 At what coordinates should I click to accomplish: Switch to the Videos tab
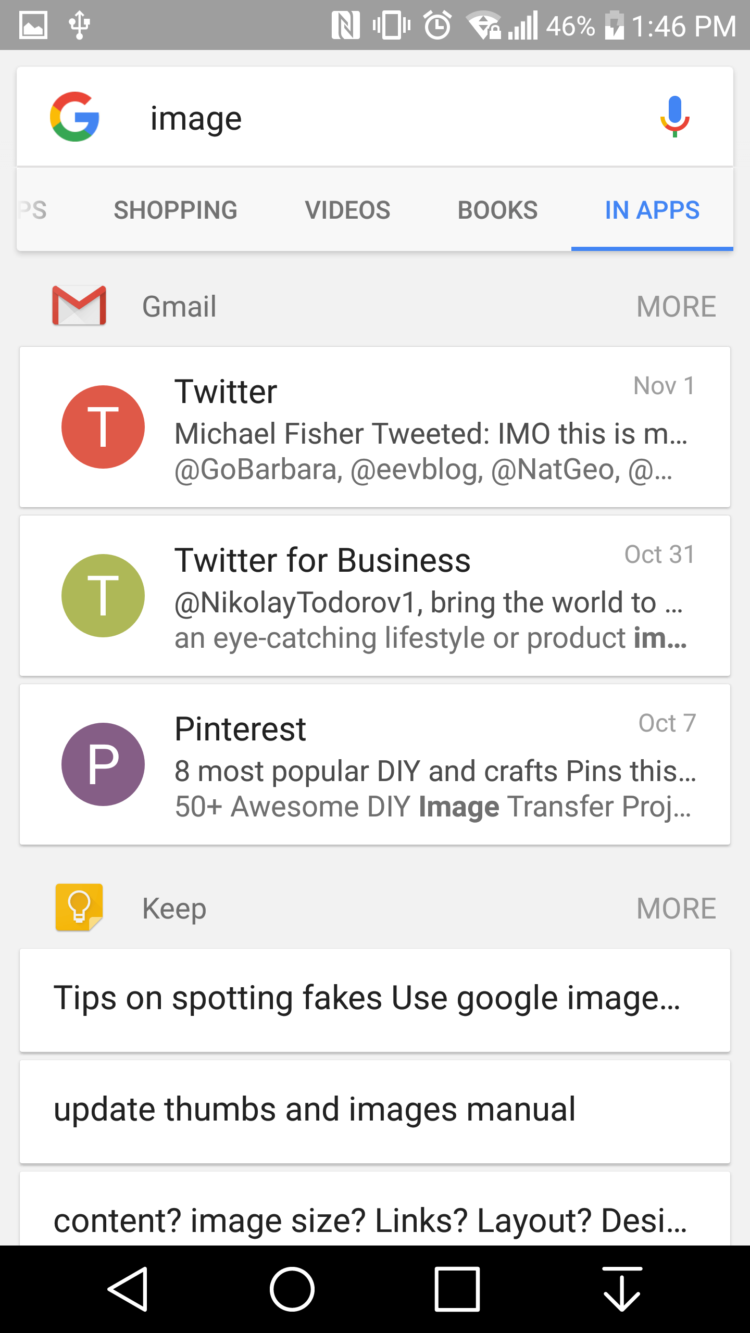click(347, 210)
